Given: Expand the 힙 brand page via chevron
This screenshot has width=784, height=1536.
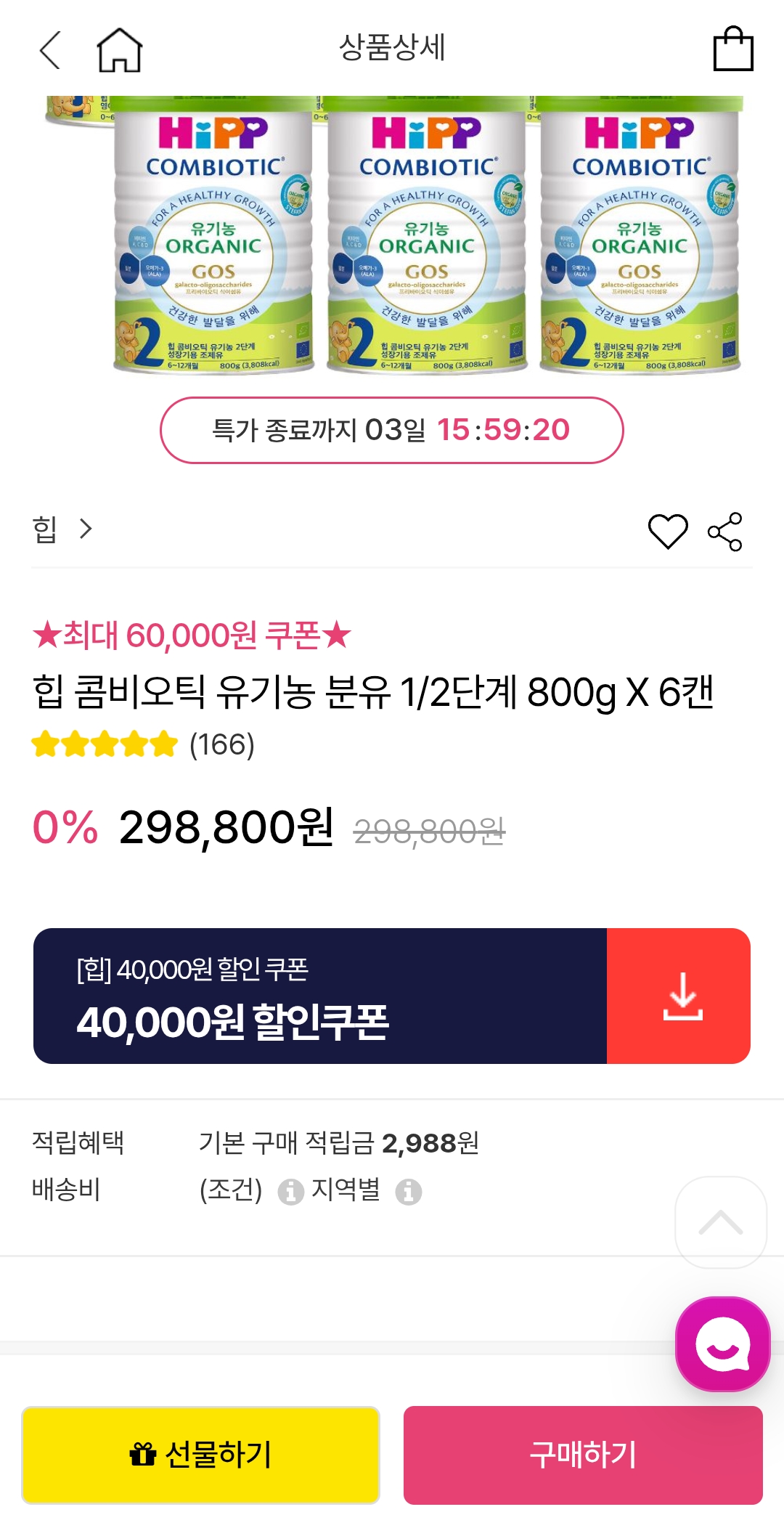Looking at the screenshot, I should coord(86,529).
